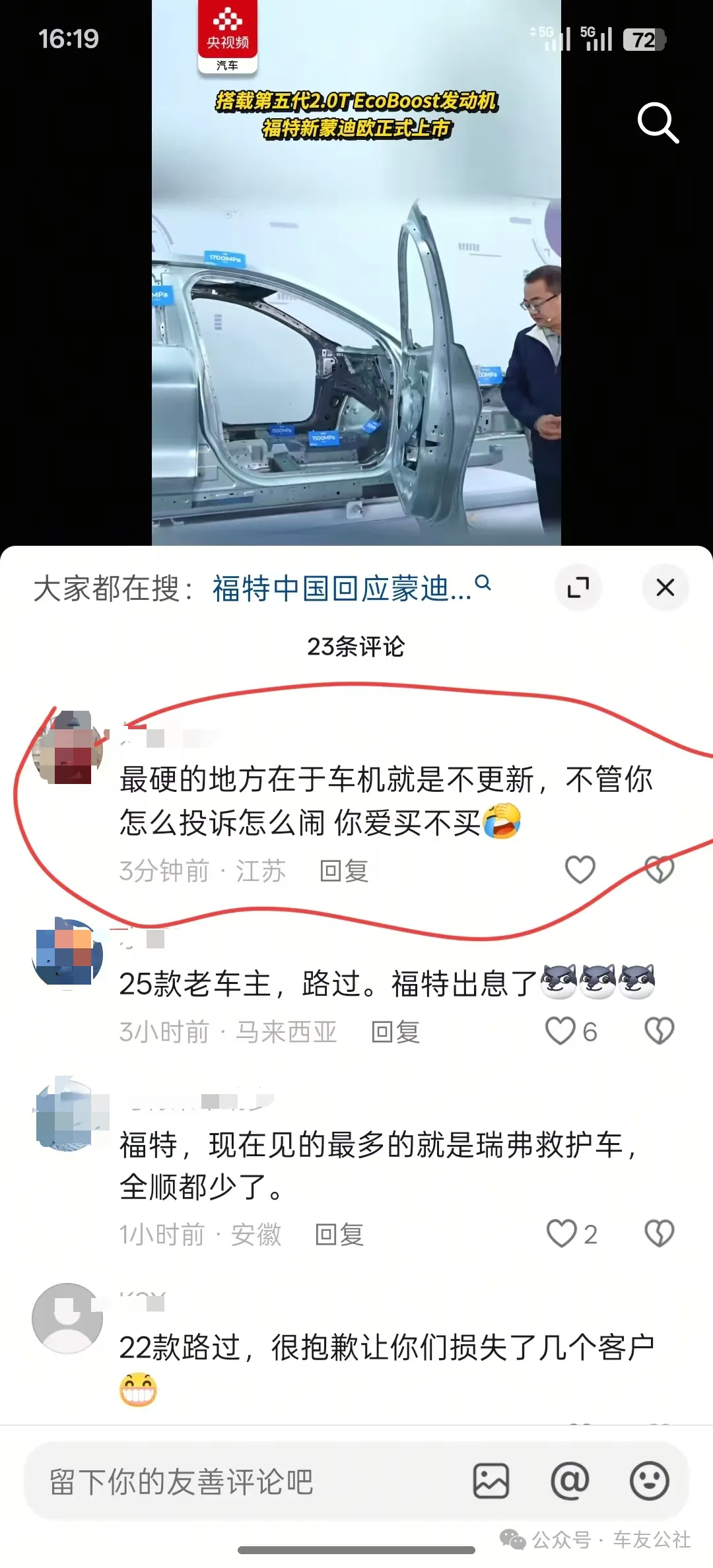Like the comment about 瑞弗救护车

pos(562,1233)
